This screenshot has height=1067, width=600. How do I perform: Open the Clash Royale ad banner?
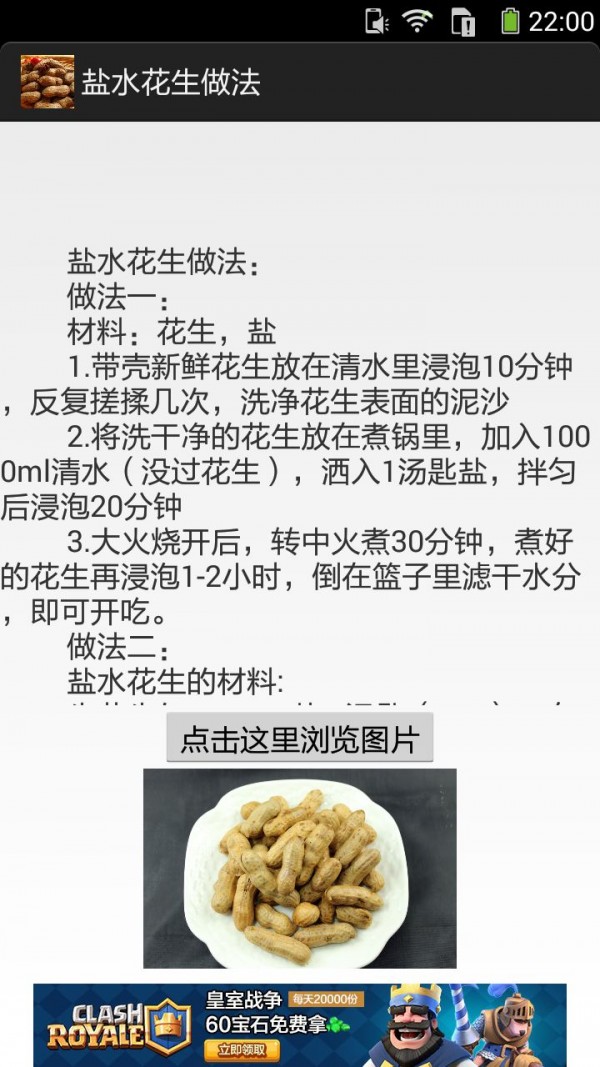[x=300, y=1024]
